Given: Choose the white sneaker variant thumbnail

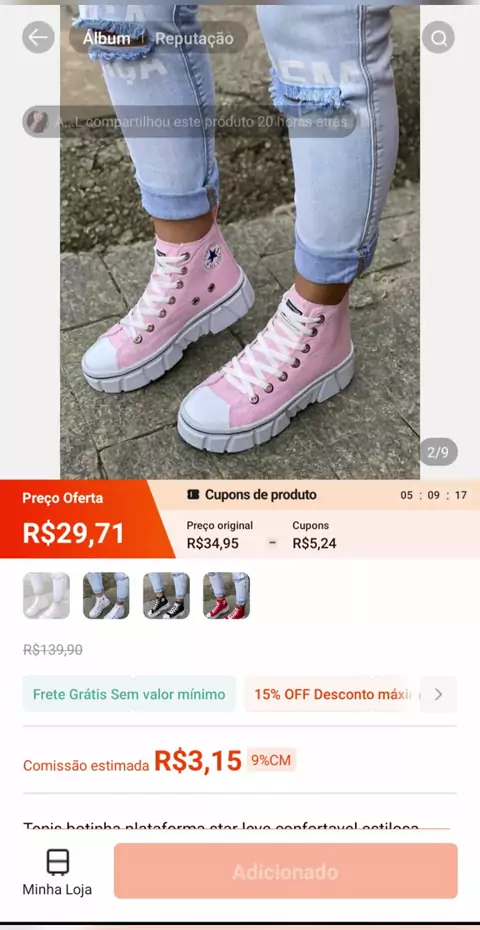Looking at the screenshot, I should 106,595.
